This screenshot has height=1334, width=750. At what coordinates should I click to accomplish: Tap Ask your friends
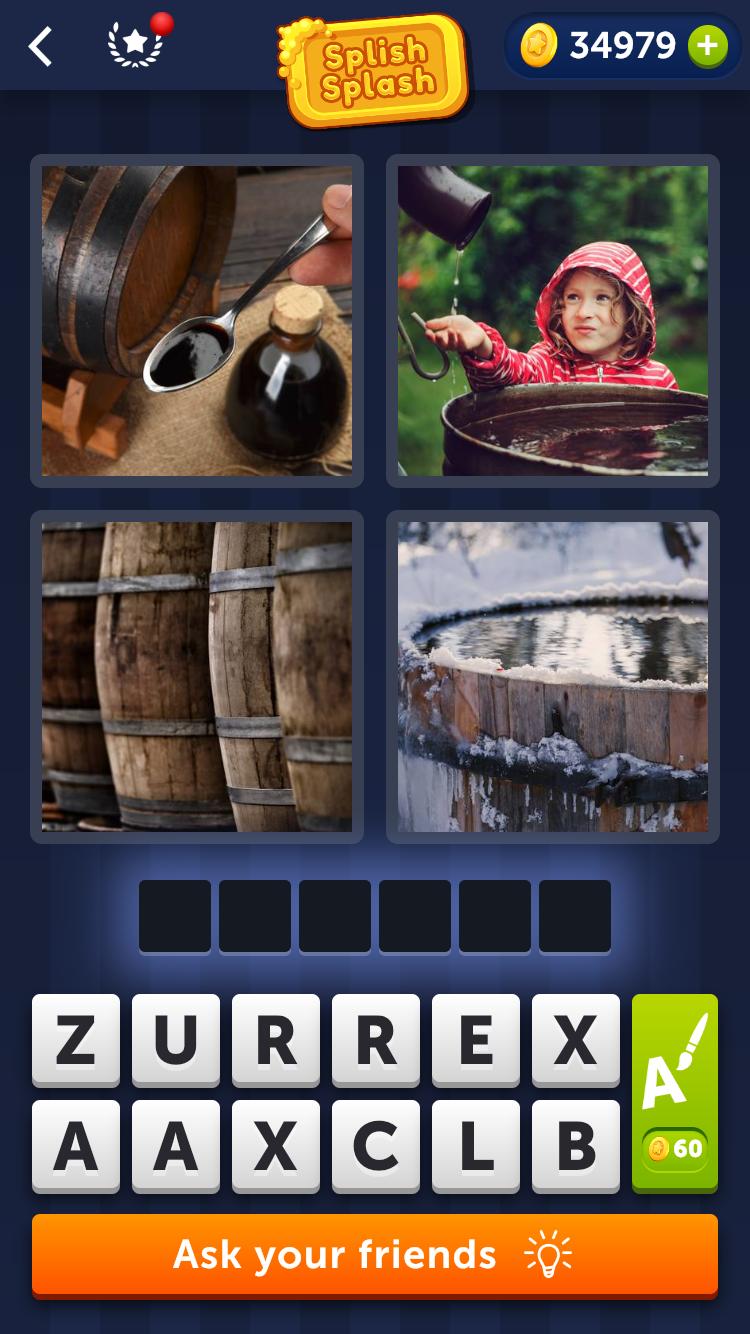tap(375, 1254)
